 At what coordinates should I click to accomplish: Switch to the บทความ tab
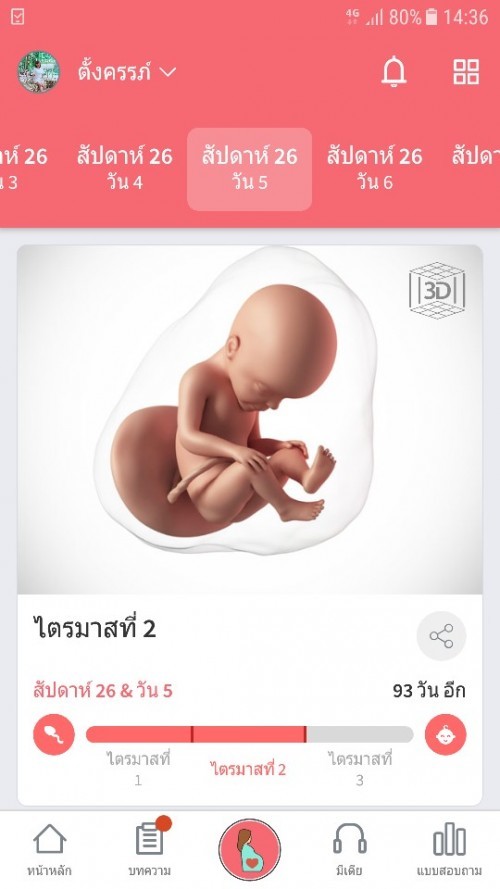150,849
